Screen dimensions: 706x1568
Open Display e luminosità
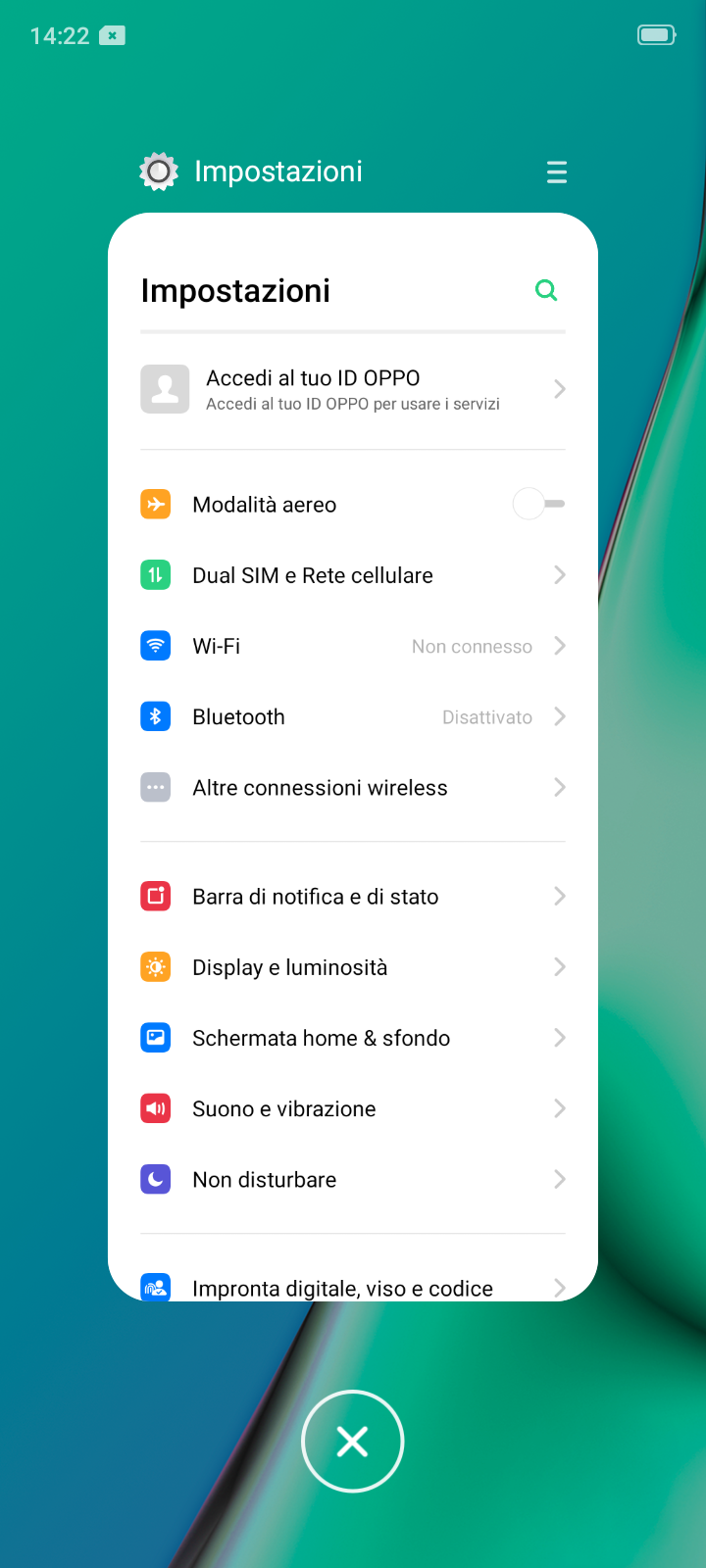[x=353, y=967]
